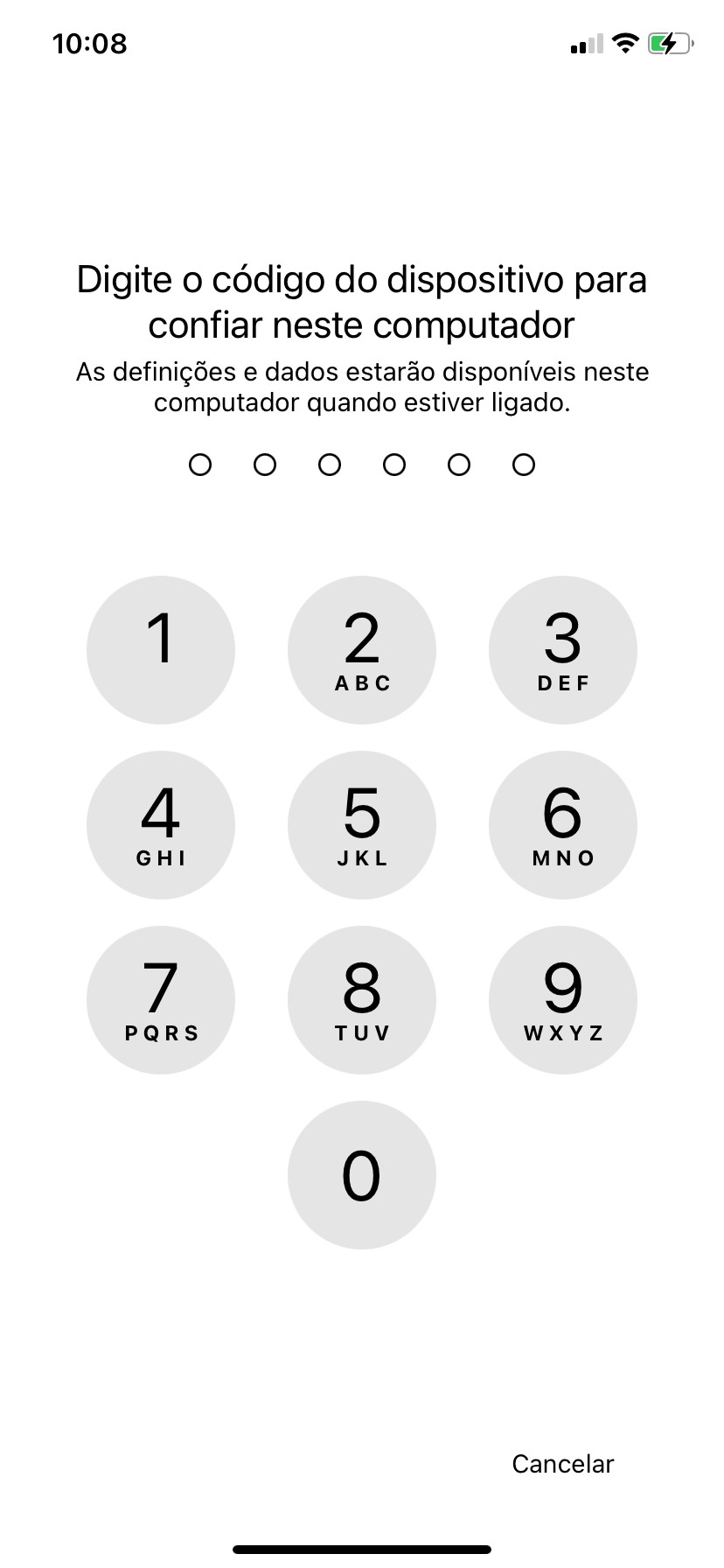
Task: Tap the 2 ABC key
Action: click(362, 650)
